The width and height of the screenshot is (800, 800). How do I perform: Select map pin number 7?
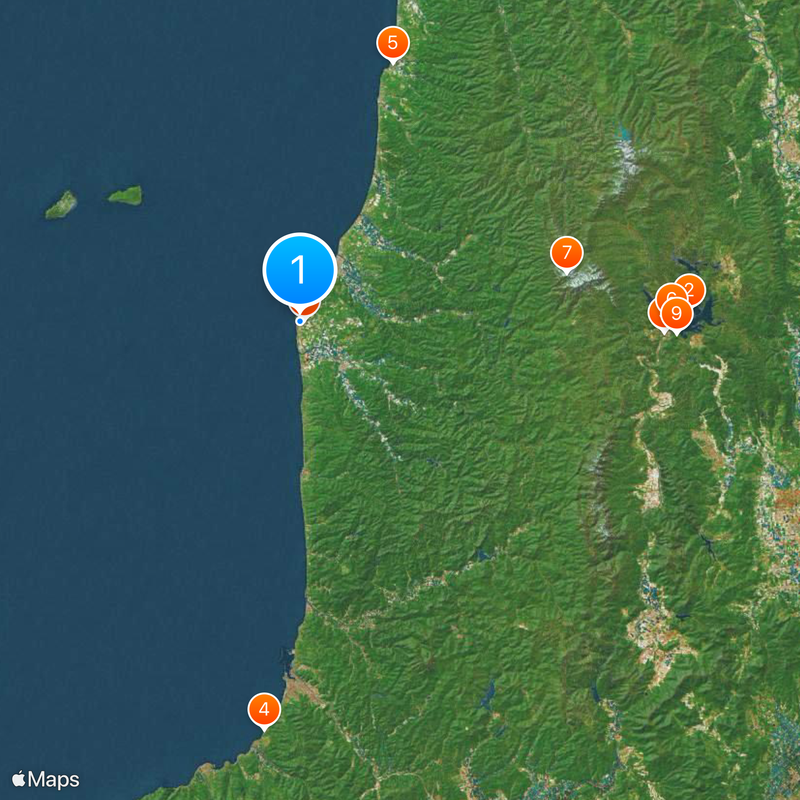(566, 252)
